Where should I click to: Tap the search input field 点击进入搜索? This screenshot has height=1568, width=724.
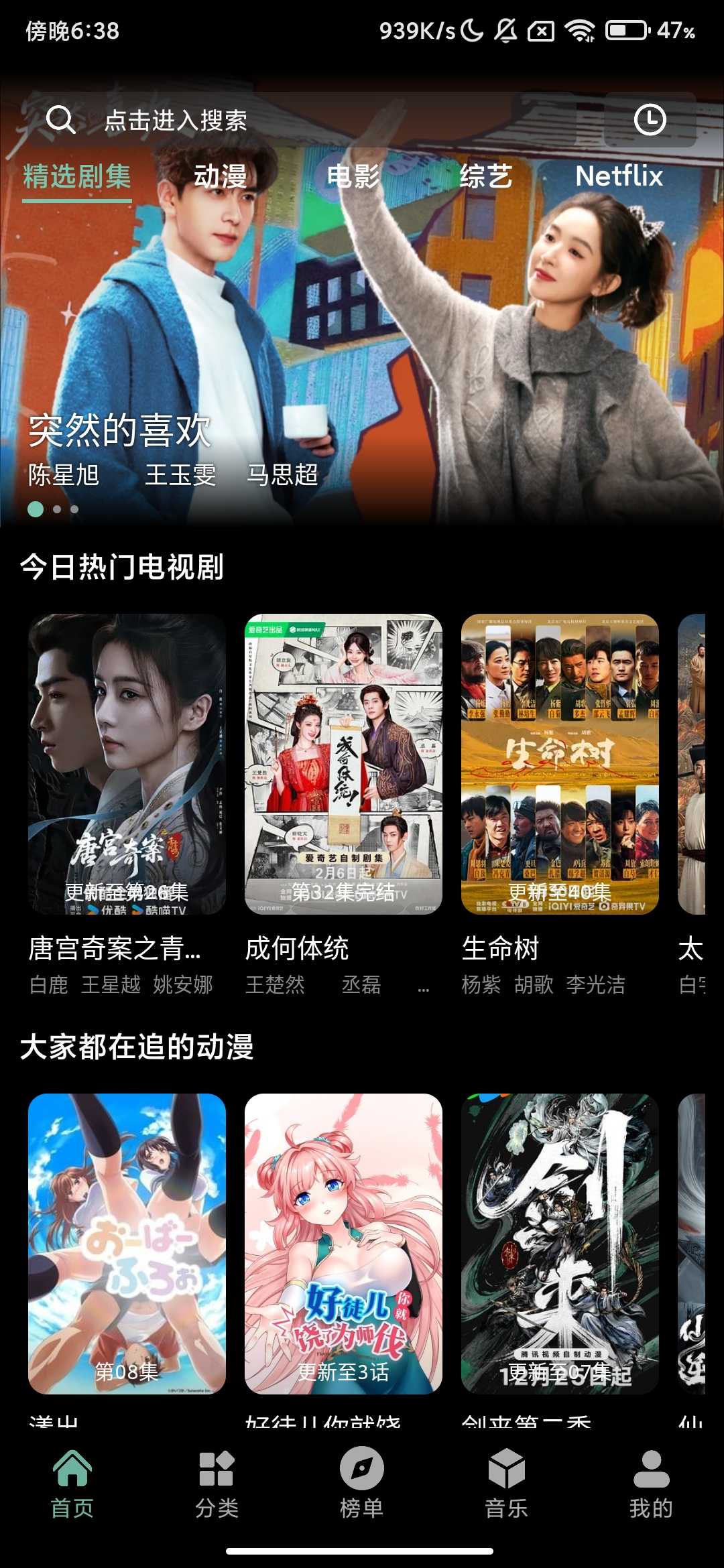pyautogui.click(x=177, y=122)
